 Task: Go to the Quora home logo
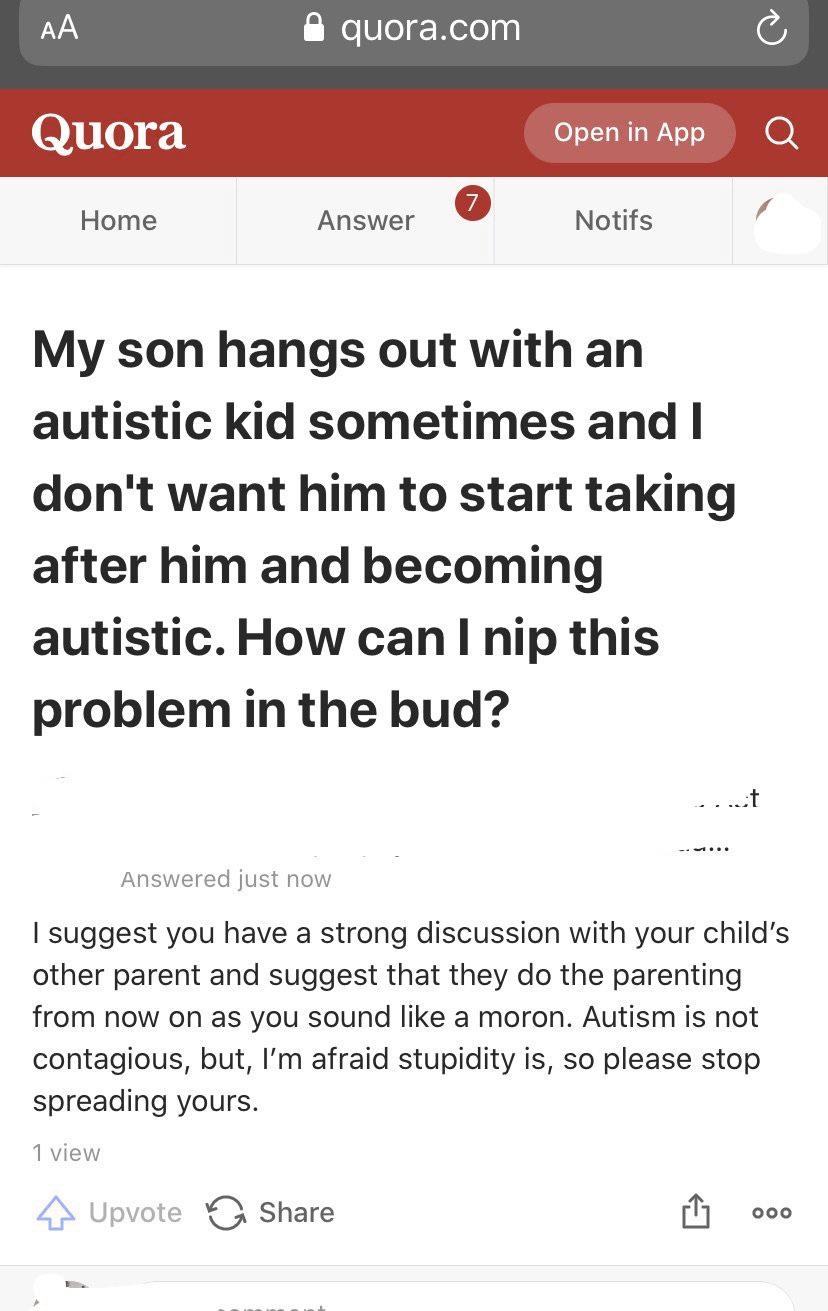click(x=108, y=133)
